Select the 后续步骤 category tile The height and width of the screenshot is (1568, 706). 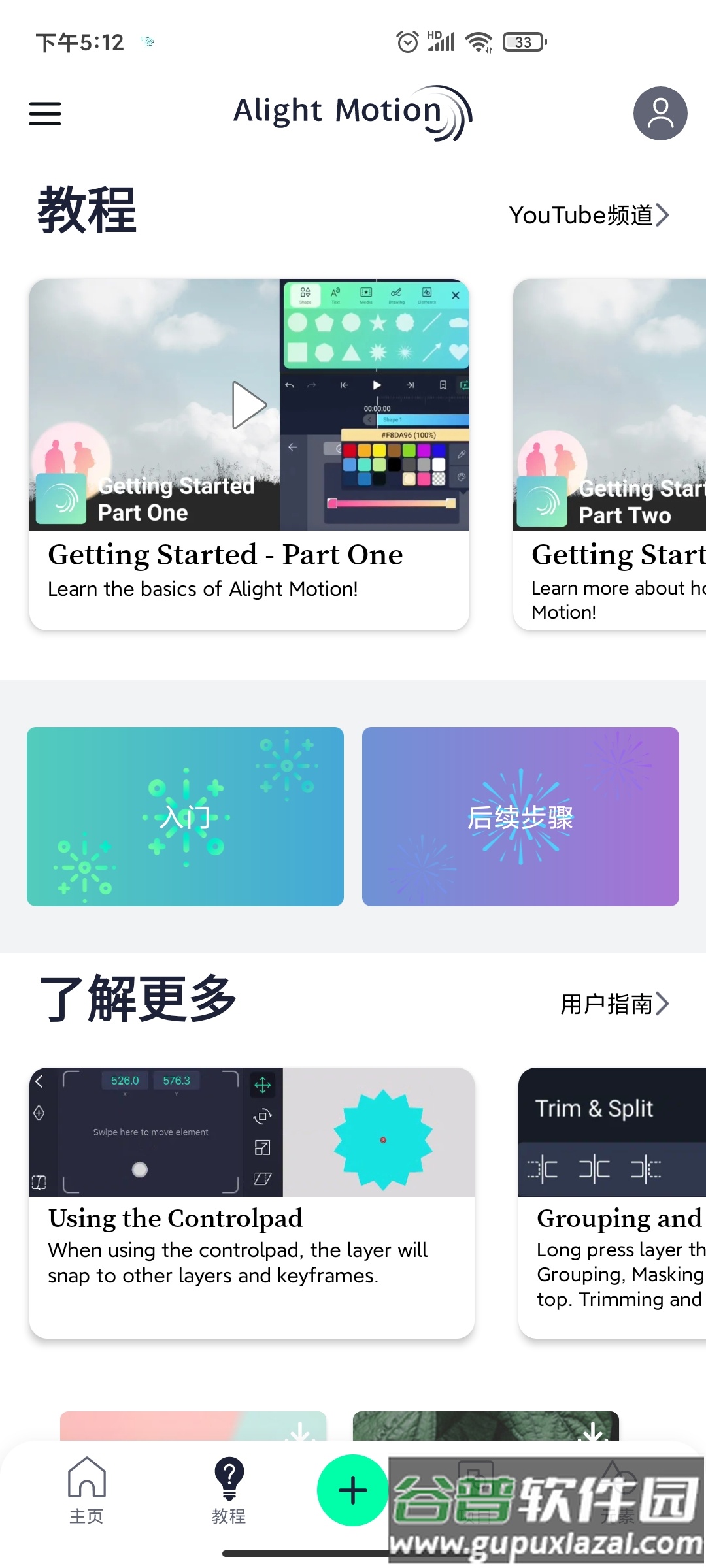[520, 817]
